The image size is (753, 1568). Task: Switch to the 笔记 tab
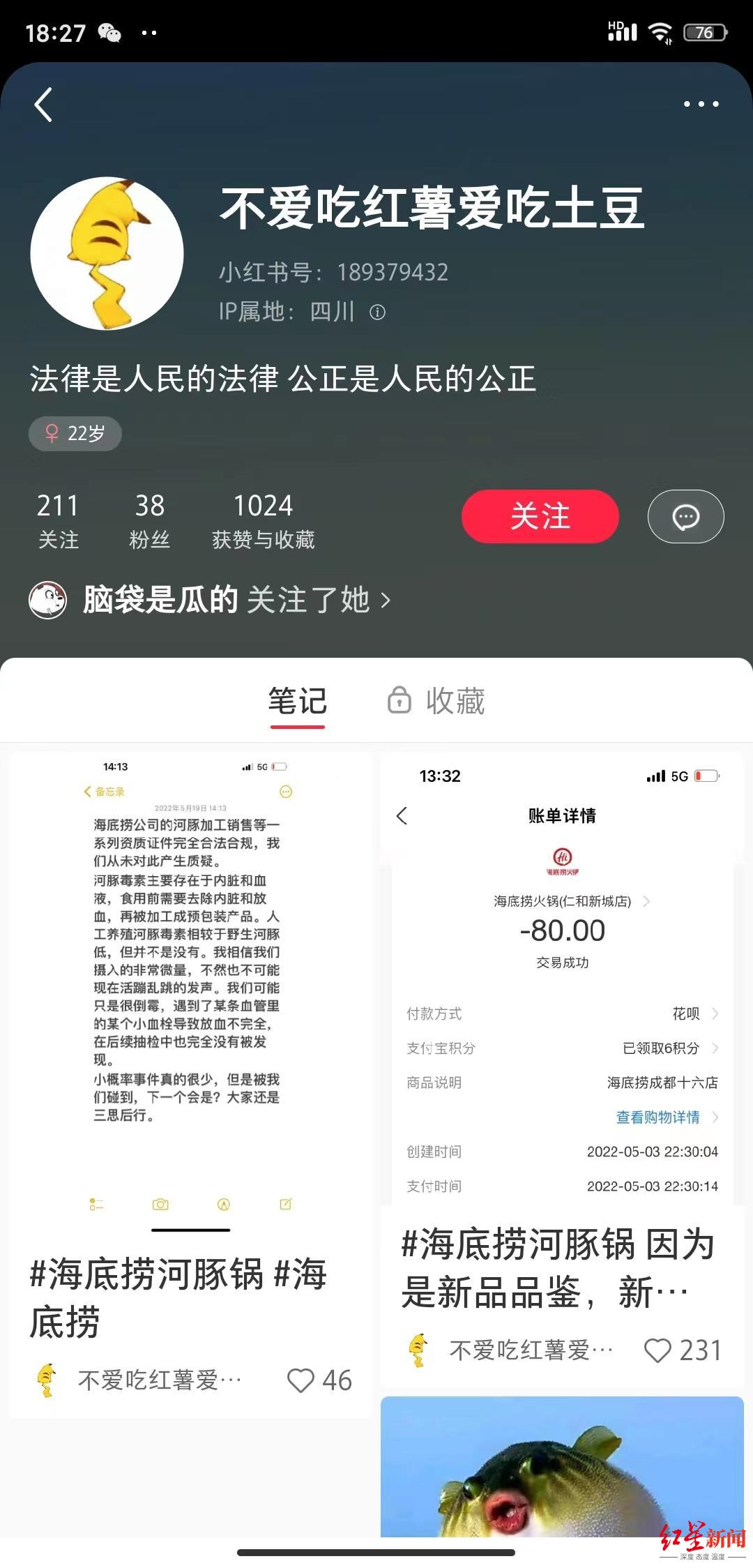click(x=298, y=702)
